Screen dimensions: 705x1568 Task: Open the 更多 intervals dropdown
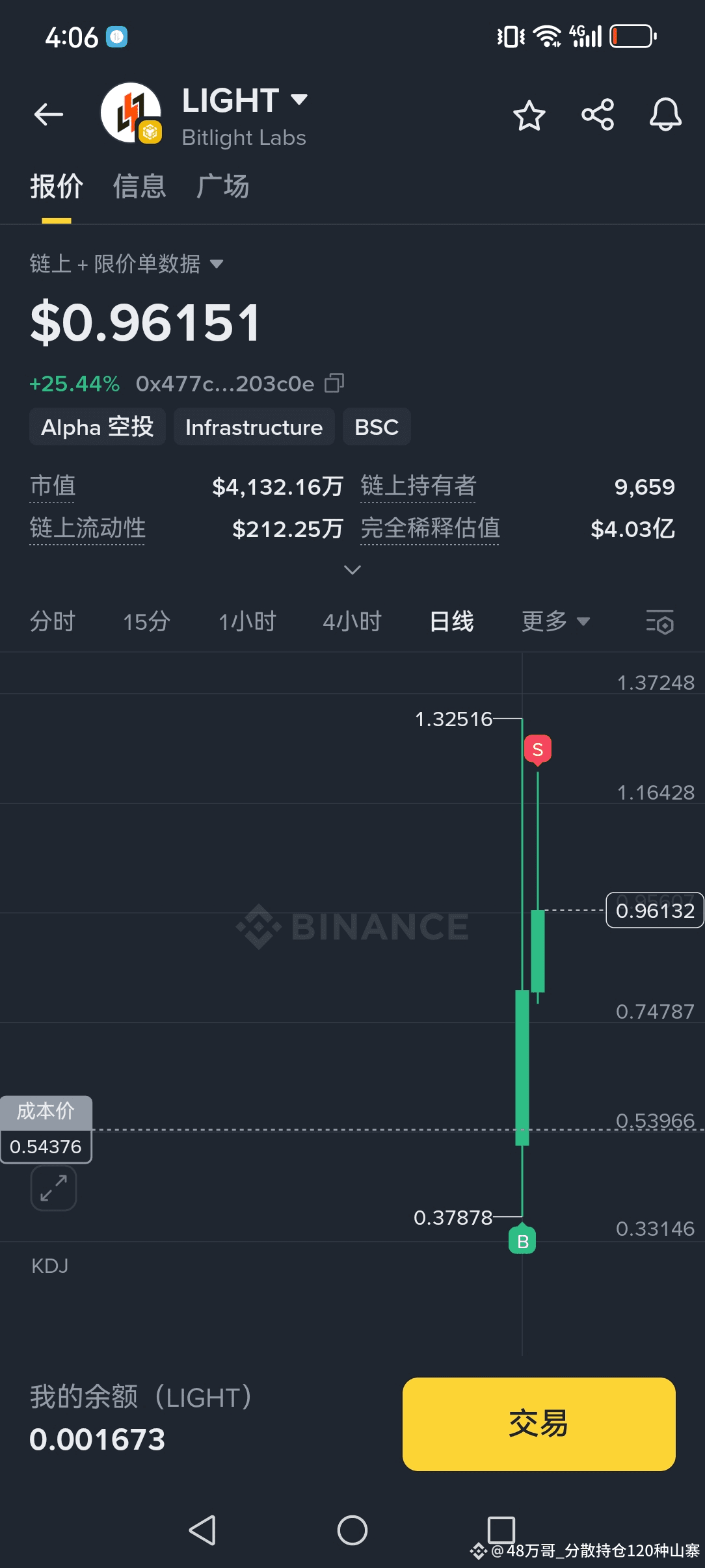555,621
